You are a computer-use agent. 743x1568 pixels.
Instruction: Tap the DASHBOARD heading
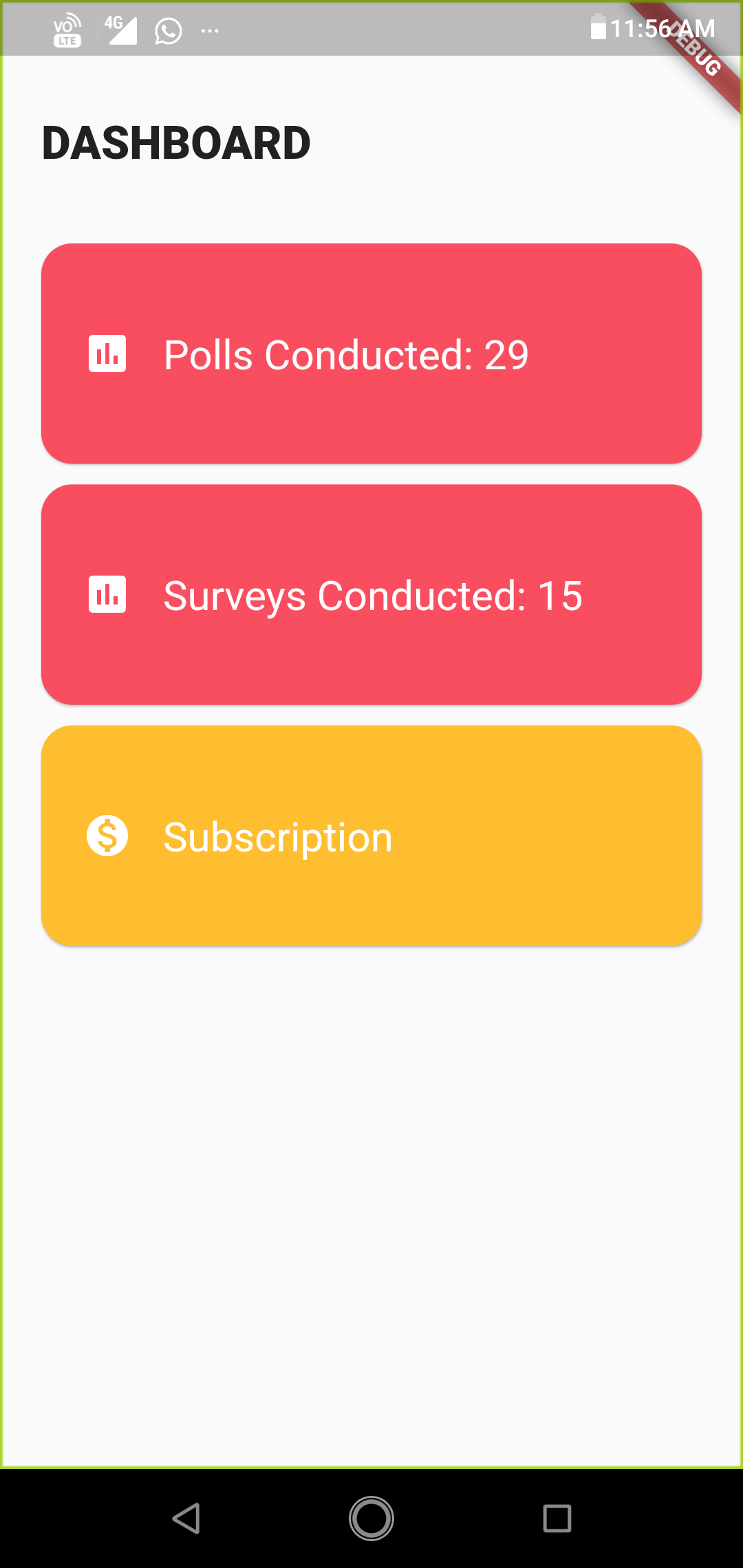175,143
